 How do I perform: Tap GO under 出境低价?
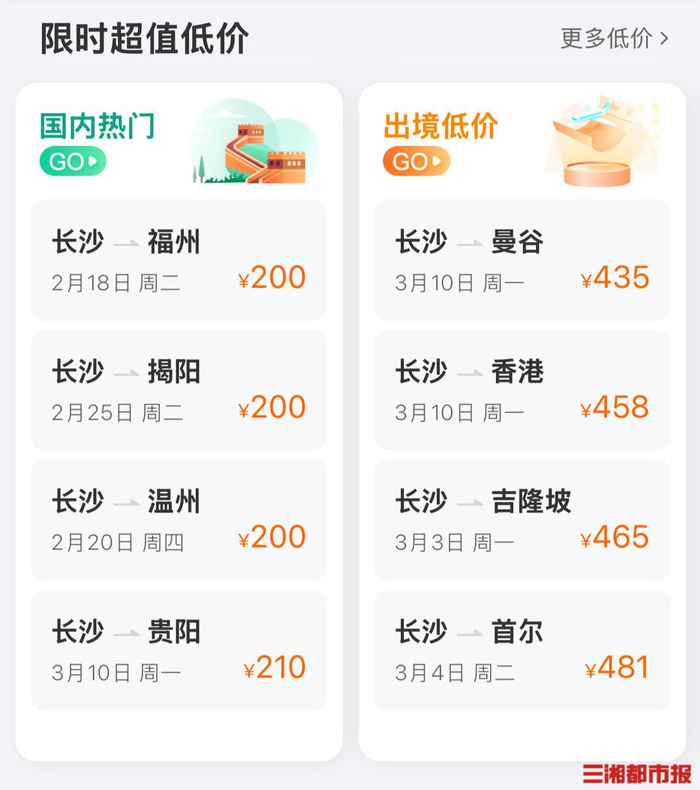(x=416, y=161)
